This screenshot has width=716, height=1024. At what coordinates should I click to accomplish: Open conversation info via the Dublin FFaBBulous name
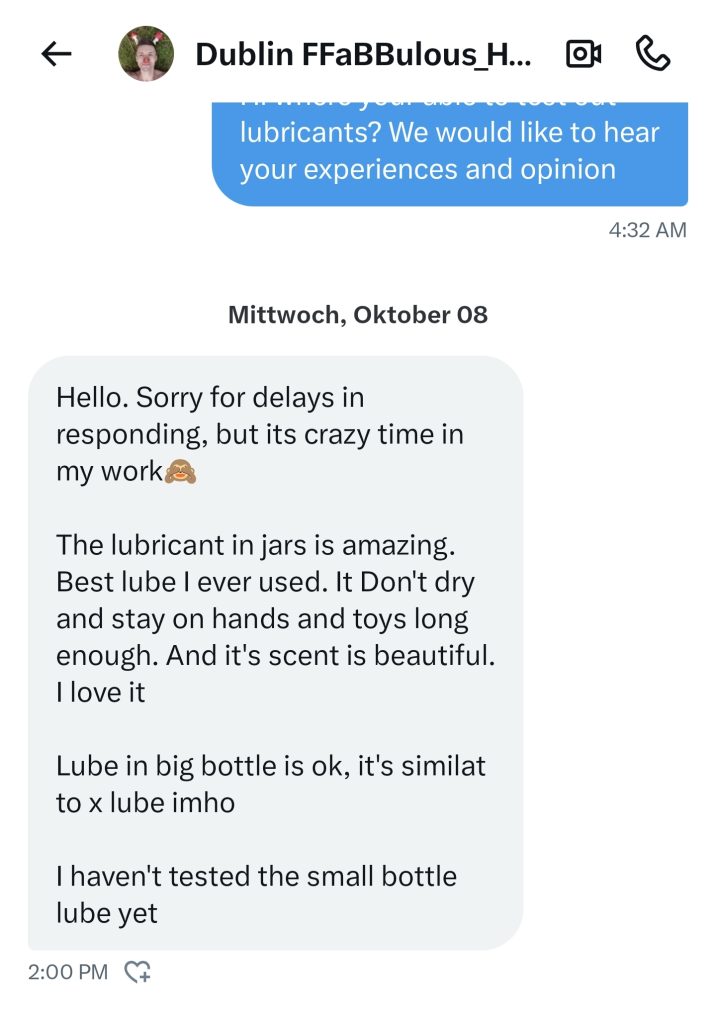click(x=362, y=54)
